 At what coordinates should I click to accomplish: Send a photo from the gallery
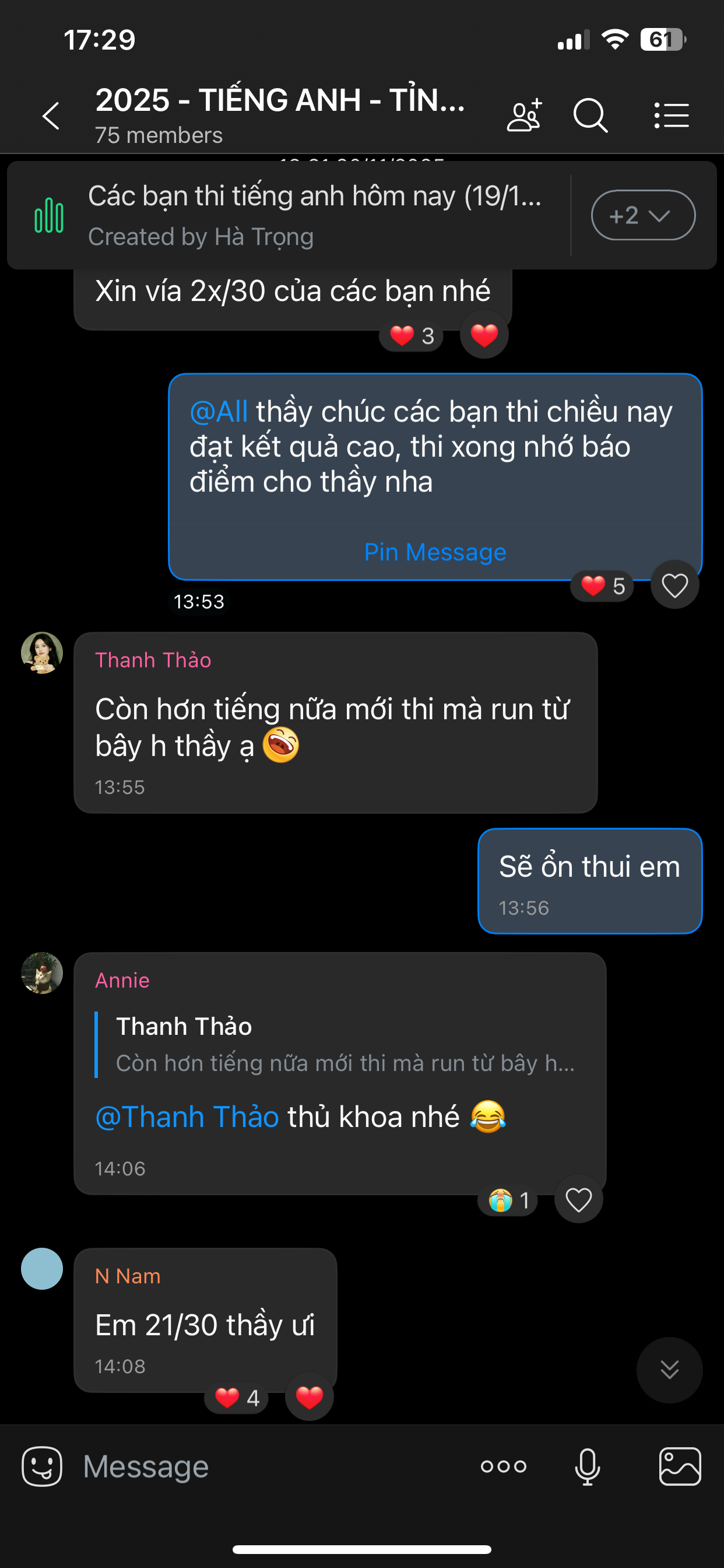tap(680, 1466)
